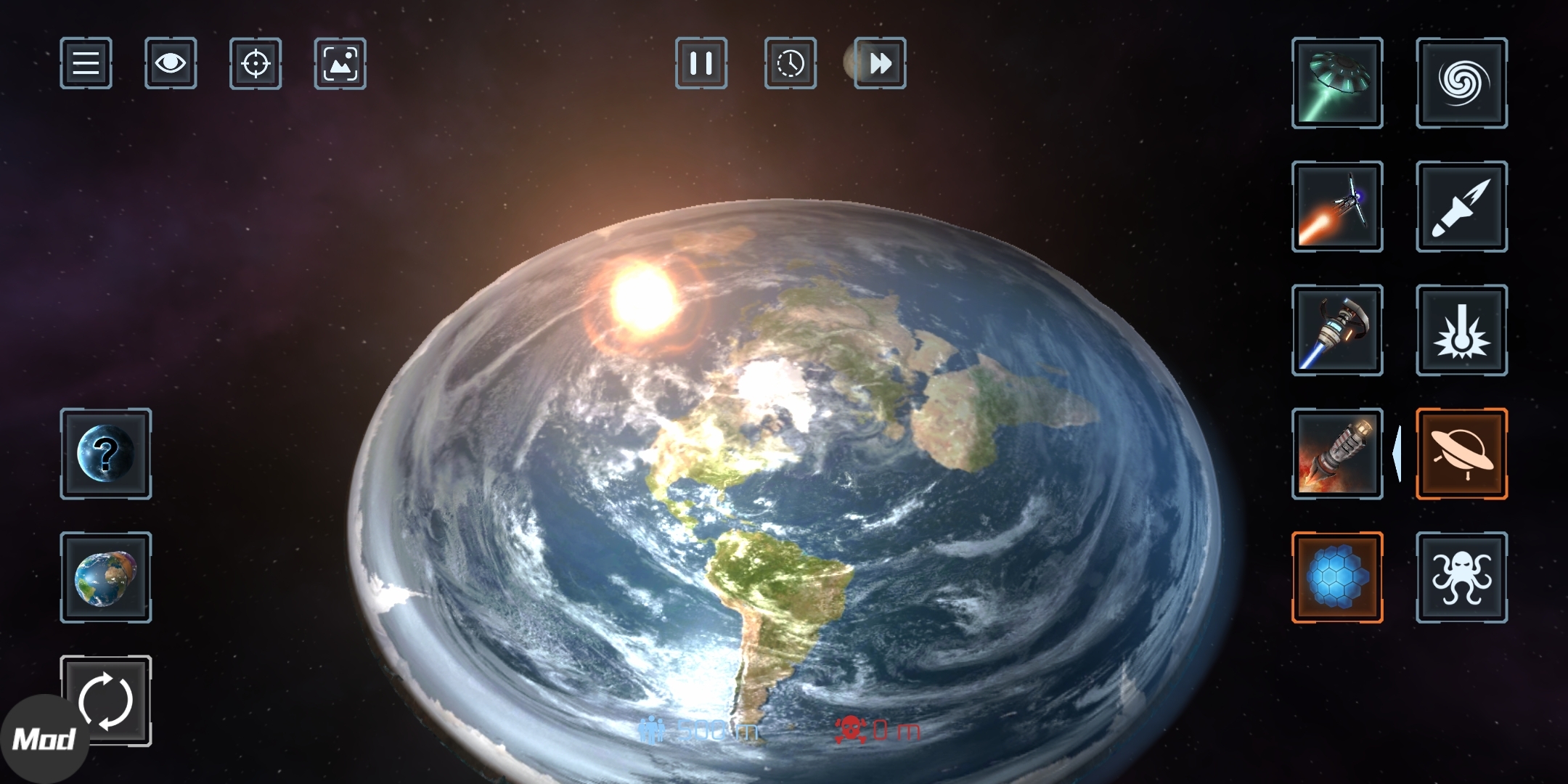1568x784 pixels.
Task: Select the UFO beam weapon
Action: [1337, 83]
